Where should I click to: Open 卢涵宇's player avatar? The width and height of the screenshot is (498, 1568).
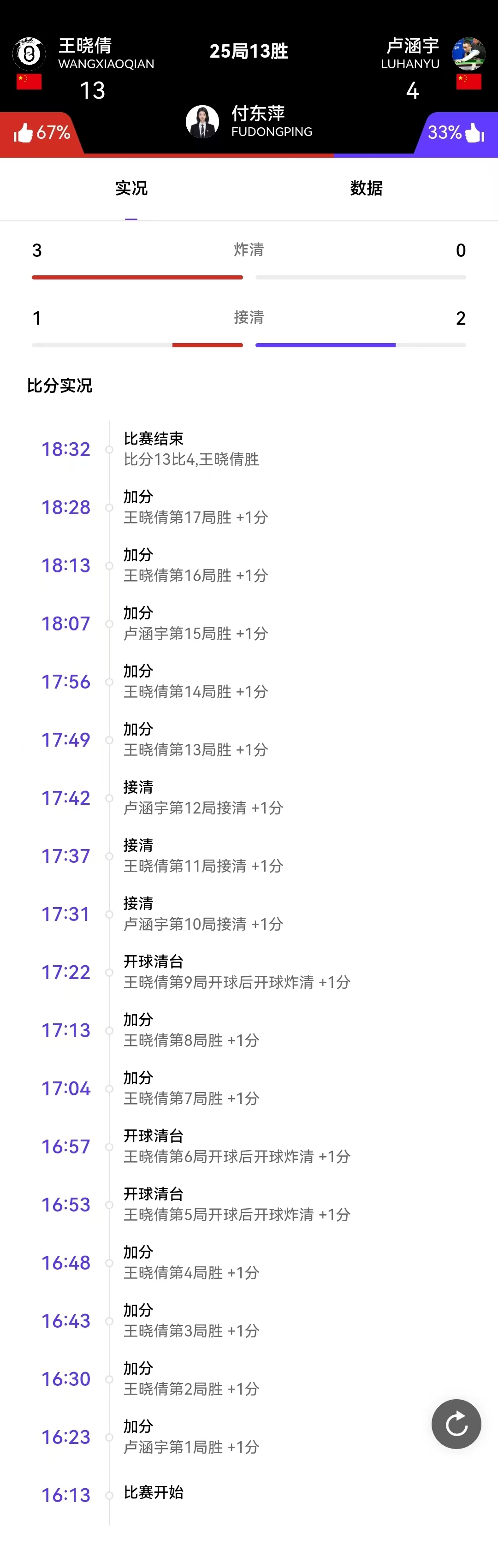[x=468, y=53]
